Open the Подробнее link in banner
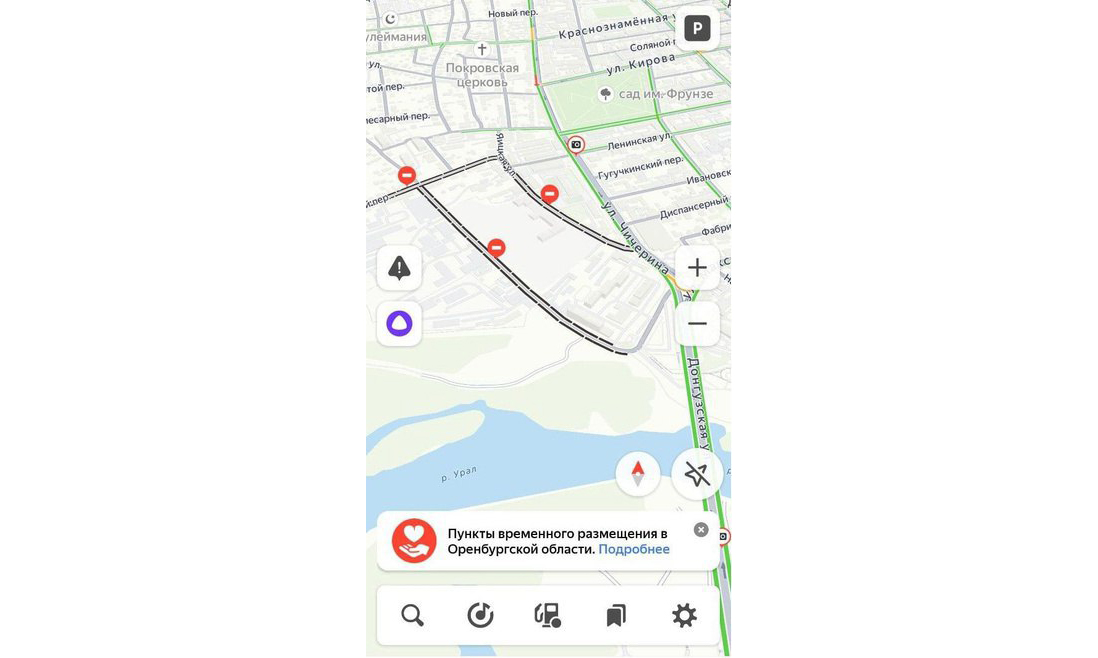Image resolution: width=1098 pixels, height=658 pixels. tap(634, 549)
